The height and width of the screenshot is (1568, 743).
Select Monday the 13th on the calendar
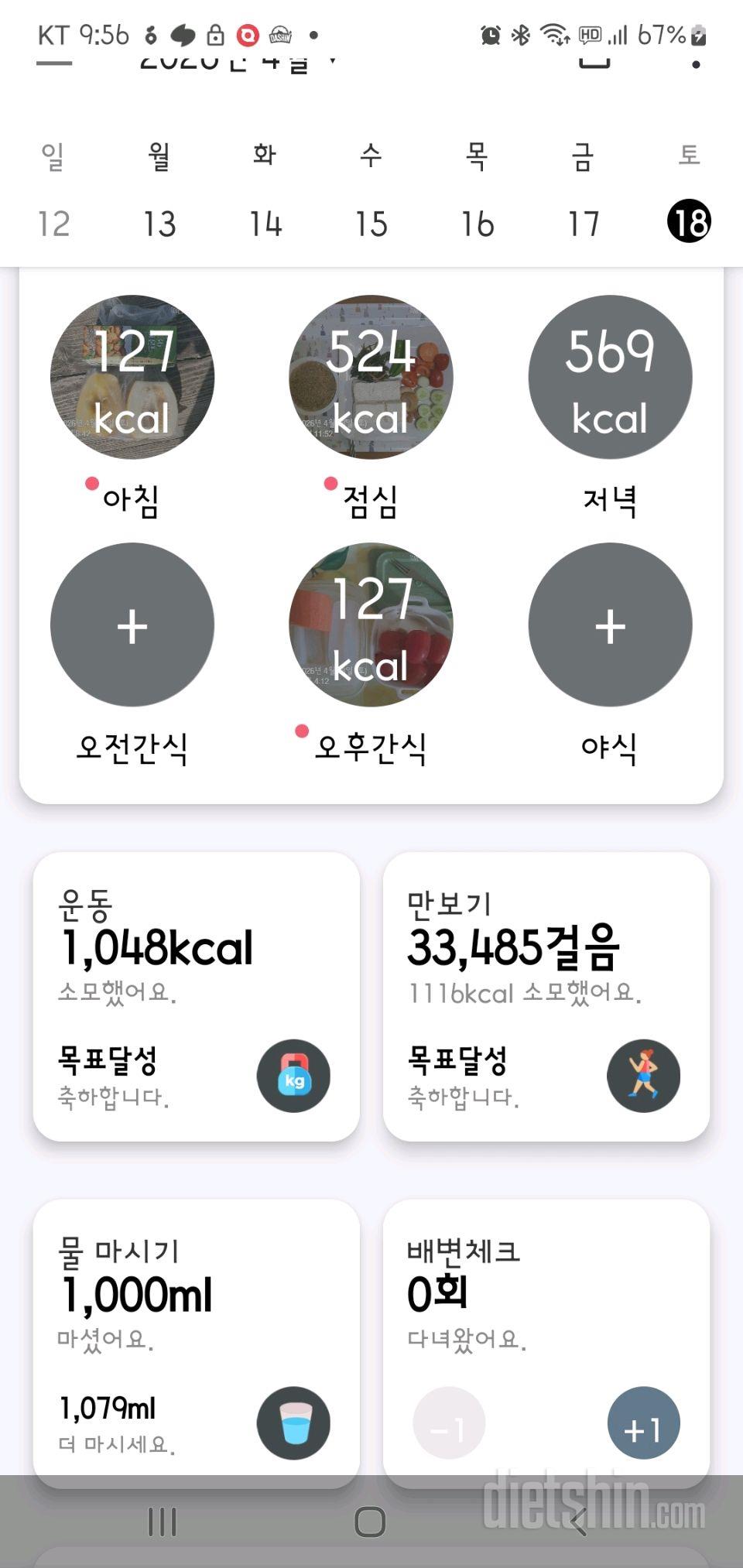pyautogui.click(x=159, y=223)
